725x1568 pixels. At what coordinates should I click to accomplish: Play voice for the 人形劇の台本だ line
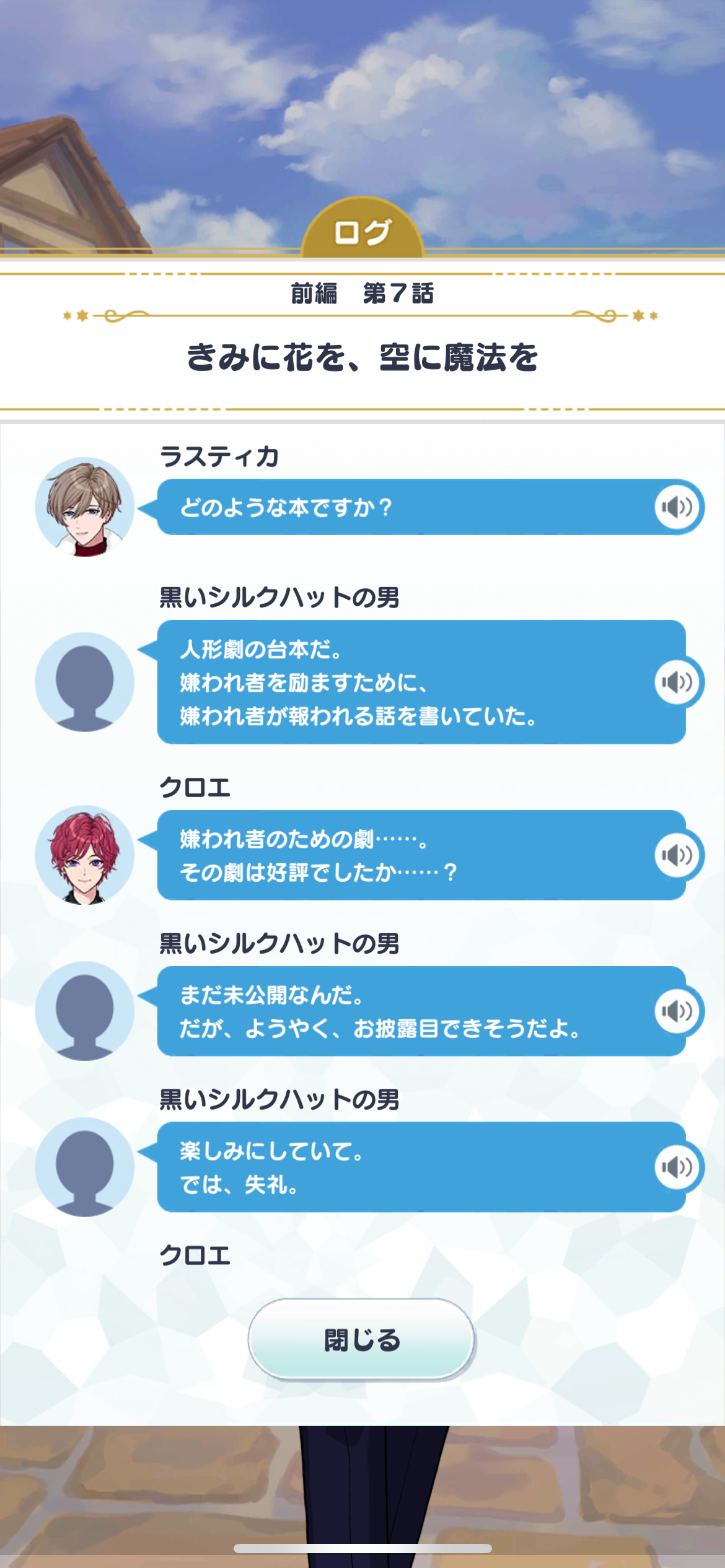pos(677,682)
